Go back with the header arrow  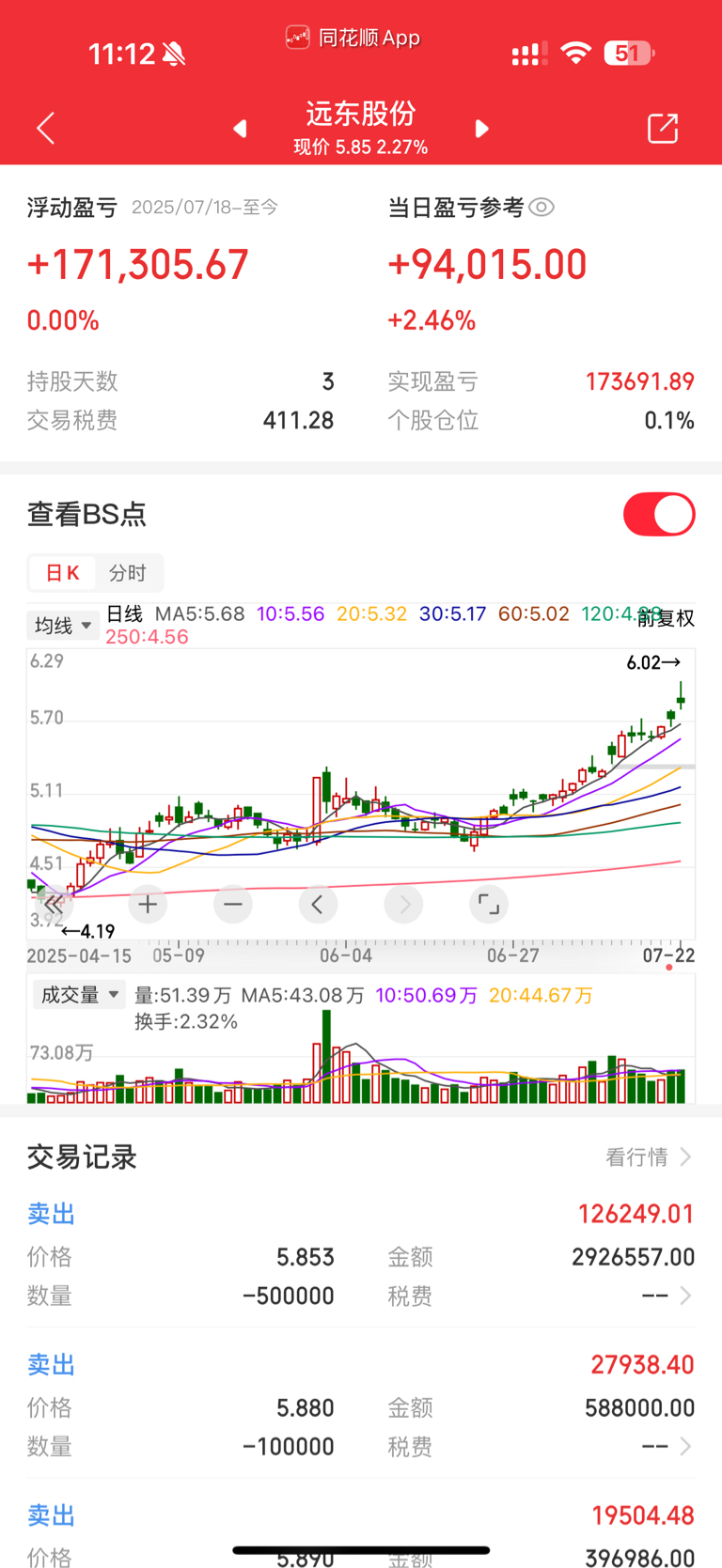(45, 128)
